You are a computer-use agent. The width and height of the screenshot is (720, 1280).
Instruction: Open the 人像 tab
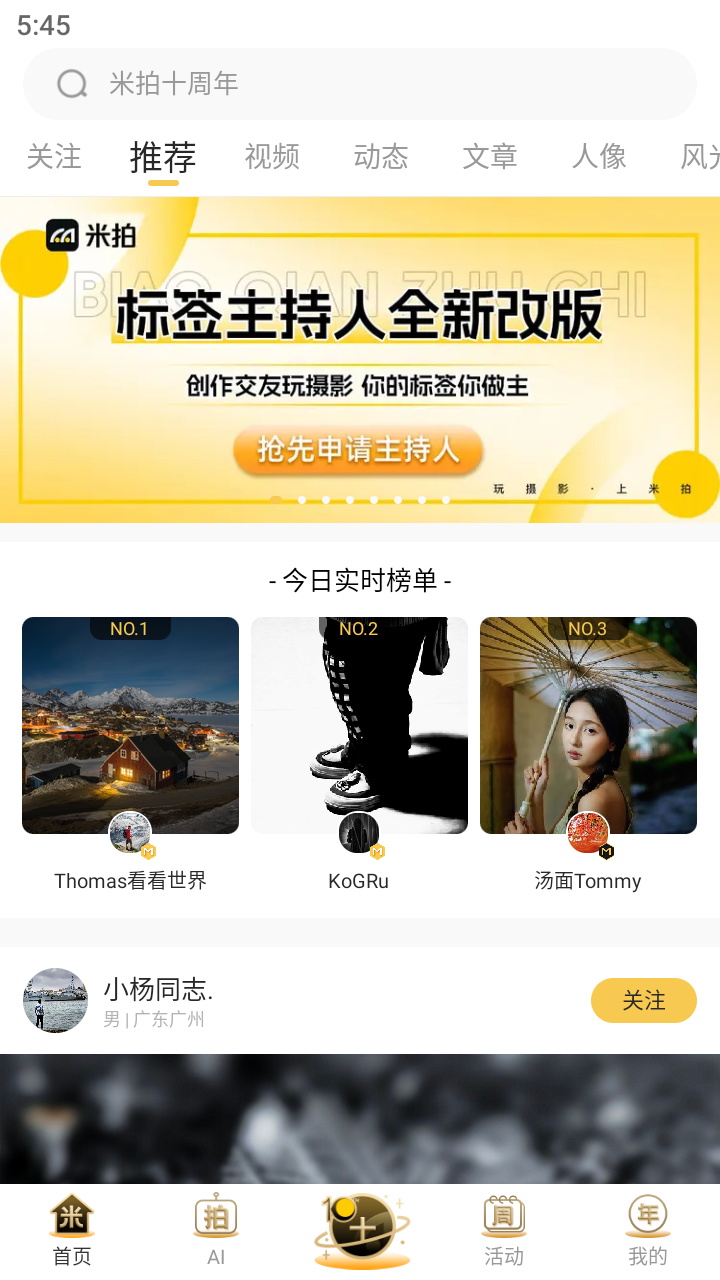(x=598, y=157)
